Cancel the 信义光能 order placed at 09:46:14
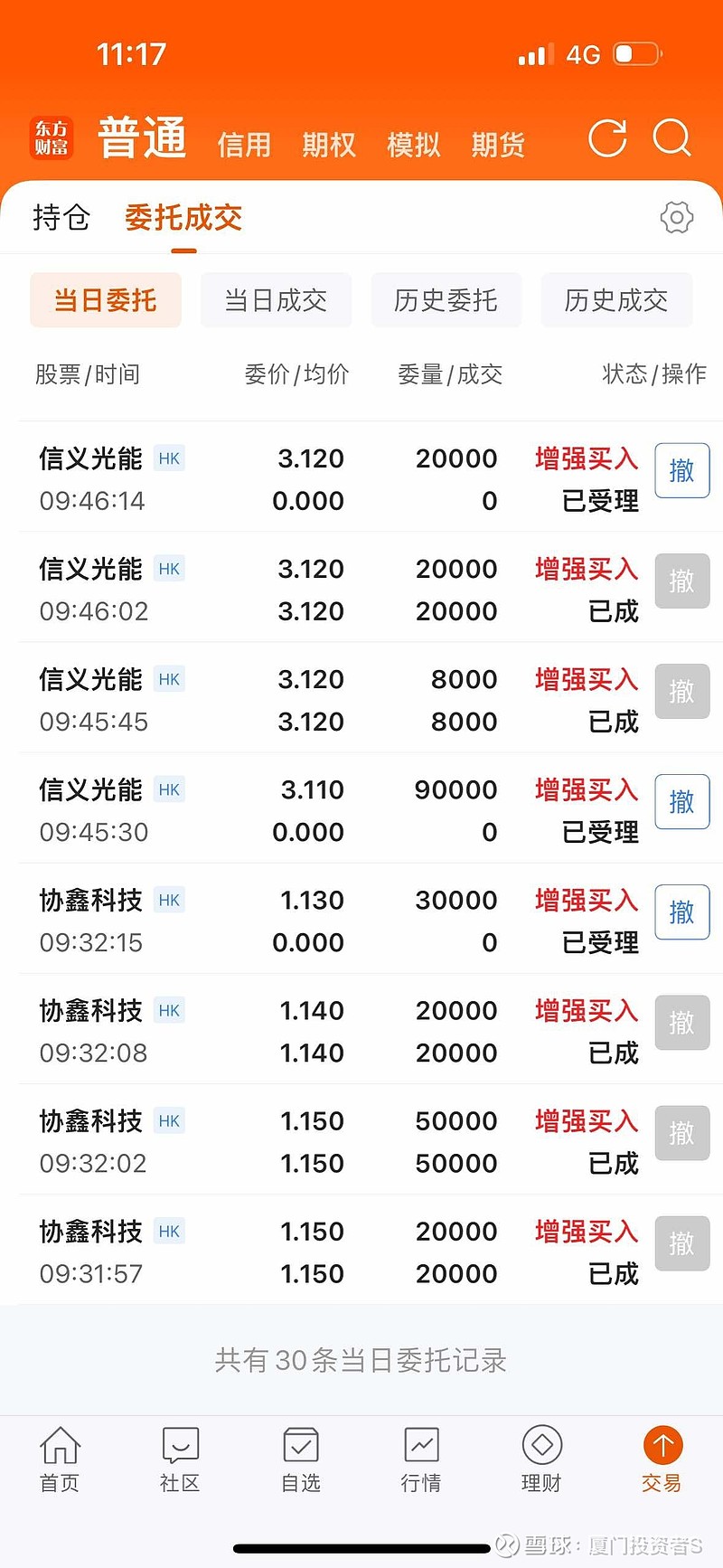Viewport: 723px width, 1568px height. [681, 470]
